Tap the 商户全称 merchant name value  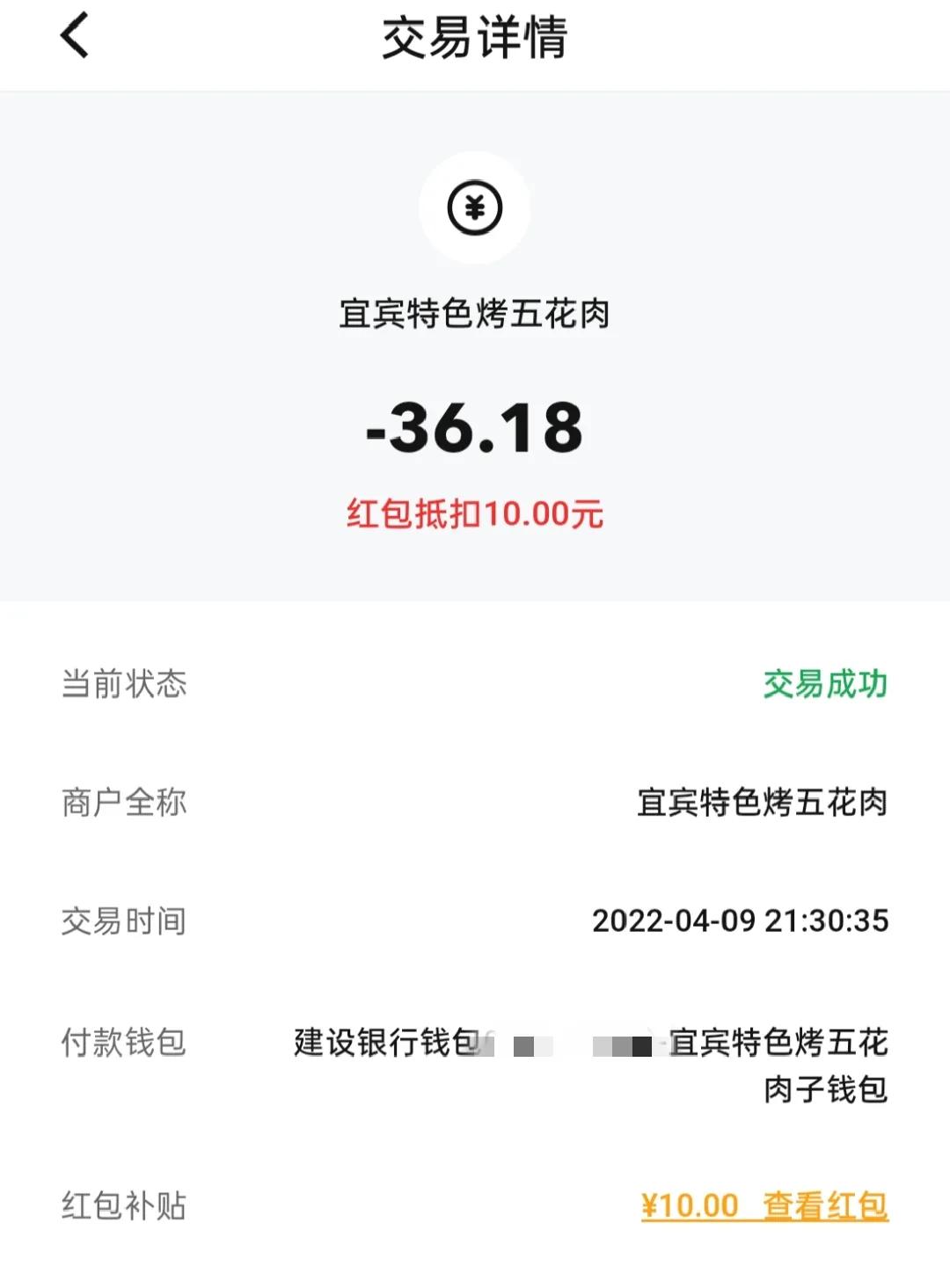click(x=764, y=802)
